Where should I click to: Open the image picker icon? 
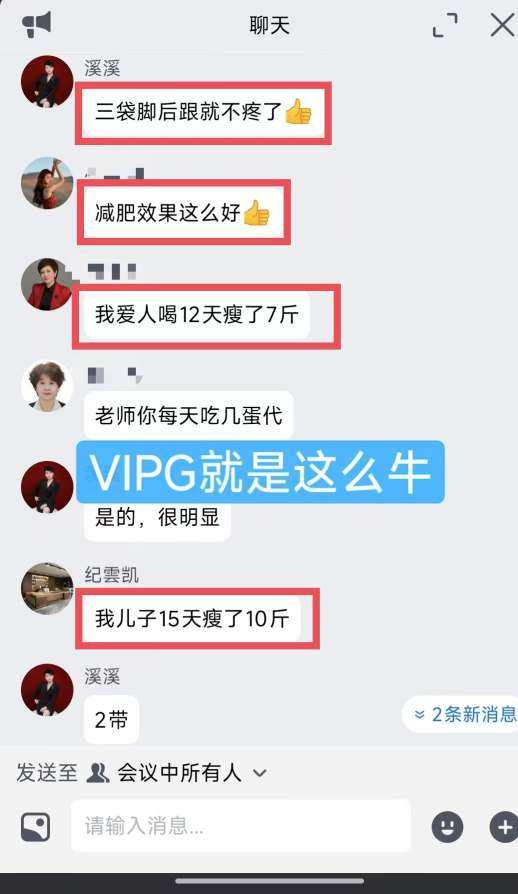[x=35, y=827]
